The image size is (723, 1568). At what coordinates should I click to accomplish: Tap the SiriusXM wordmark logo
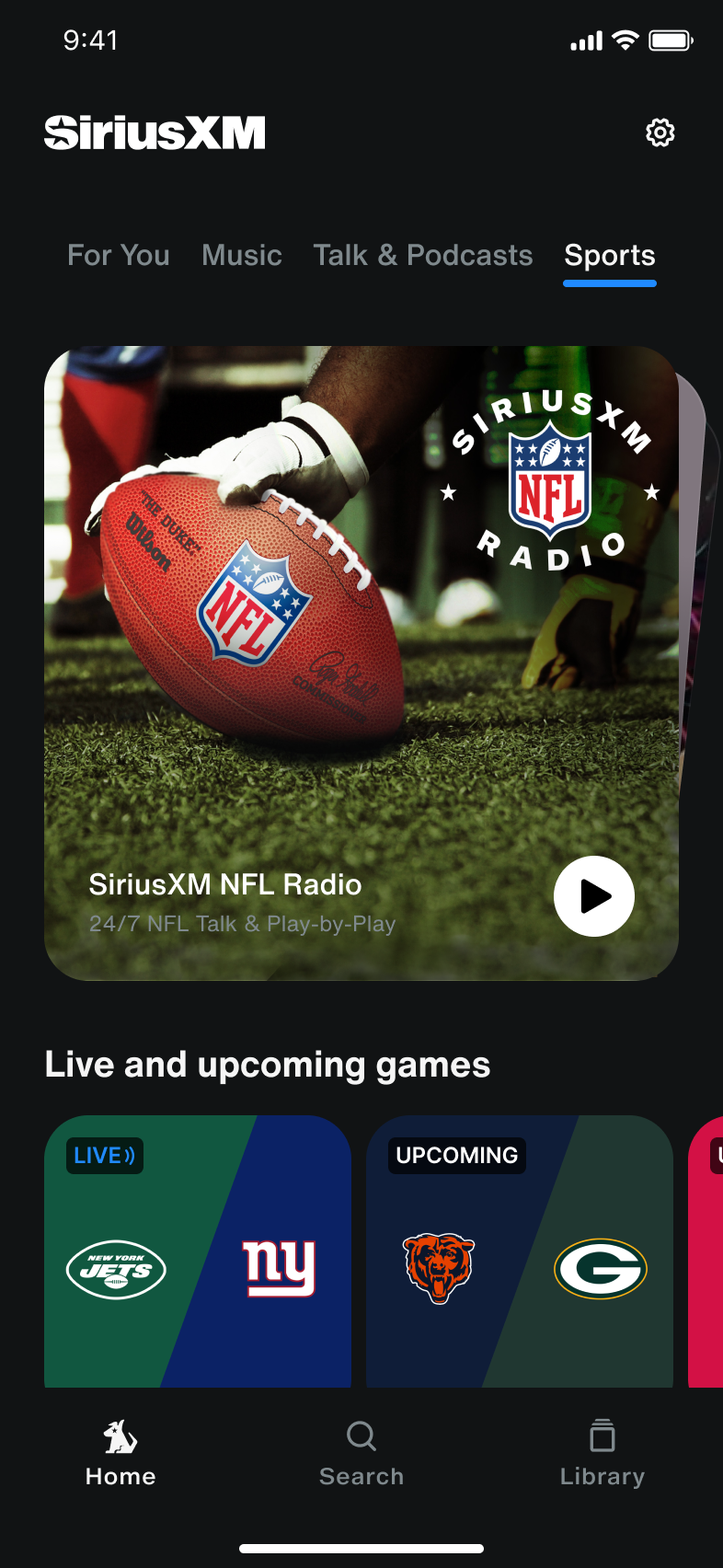154,132
